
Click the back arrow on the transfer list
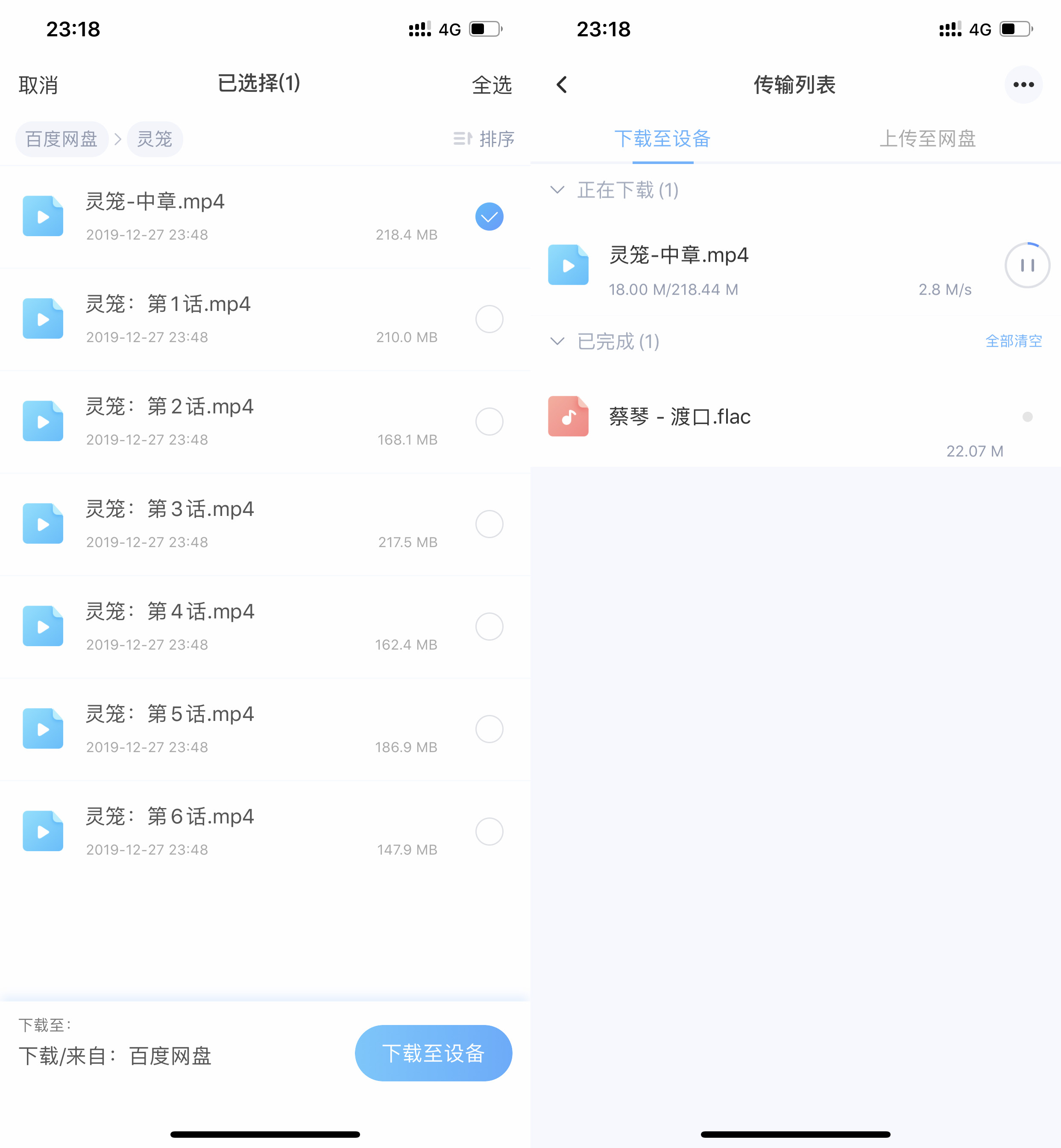561,85
